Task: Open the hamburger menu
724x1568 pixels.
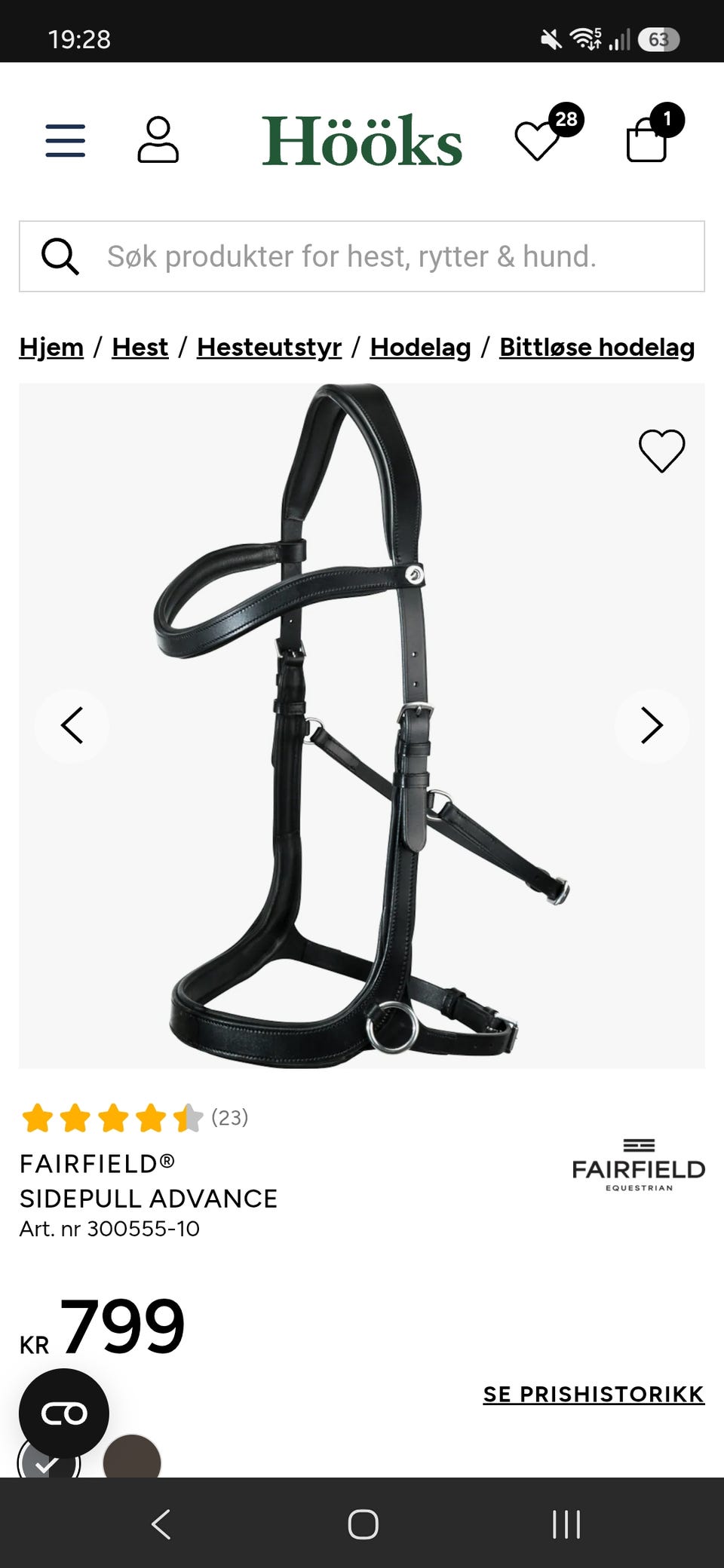Action: (66, 141)
